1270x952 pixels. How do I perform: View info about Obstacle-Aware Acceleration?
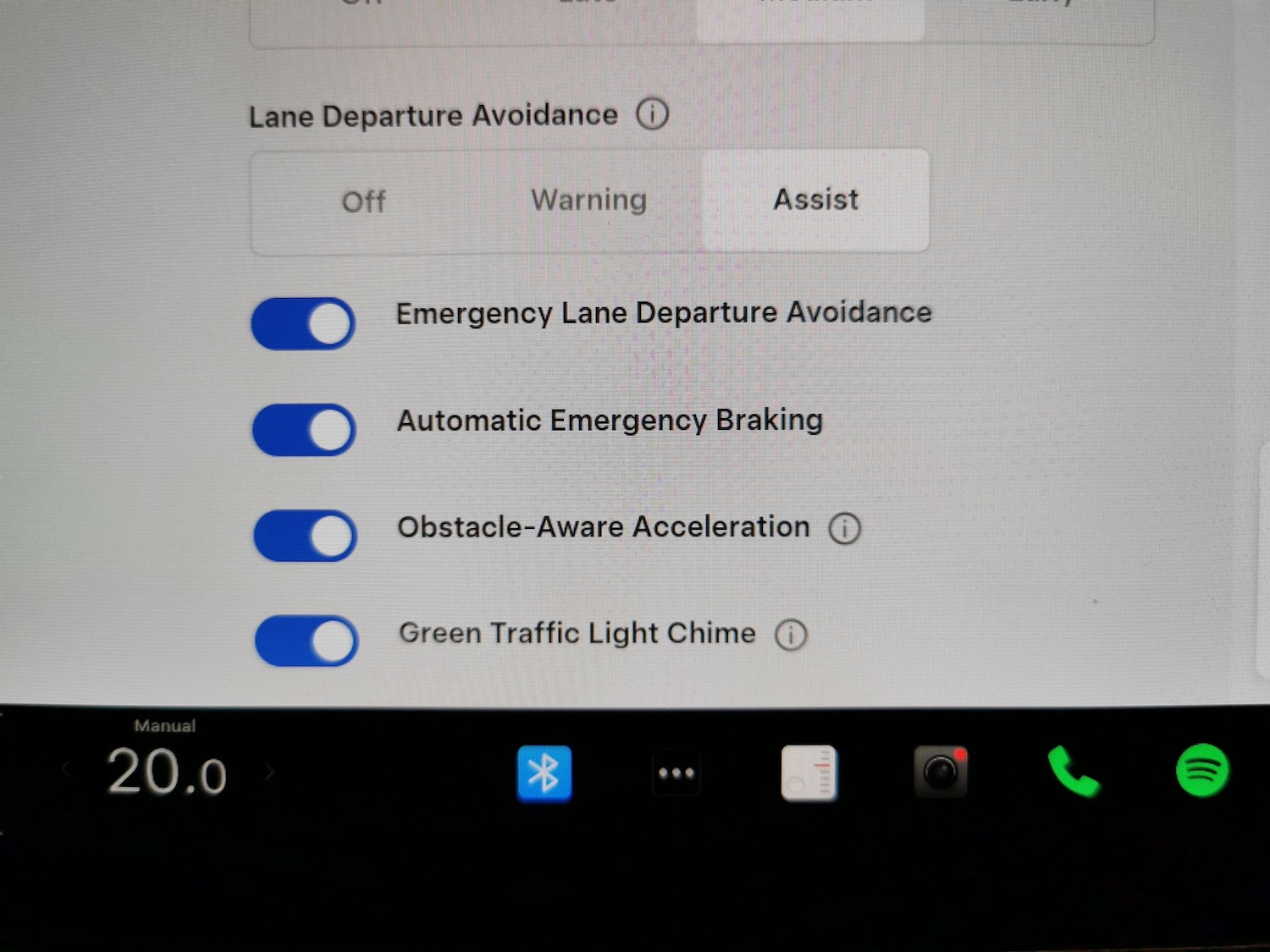click(x=844, y=529)
